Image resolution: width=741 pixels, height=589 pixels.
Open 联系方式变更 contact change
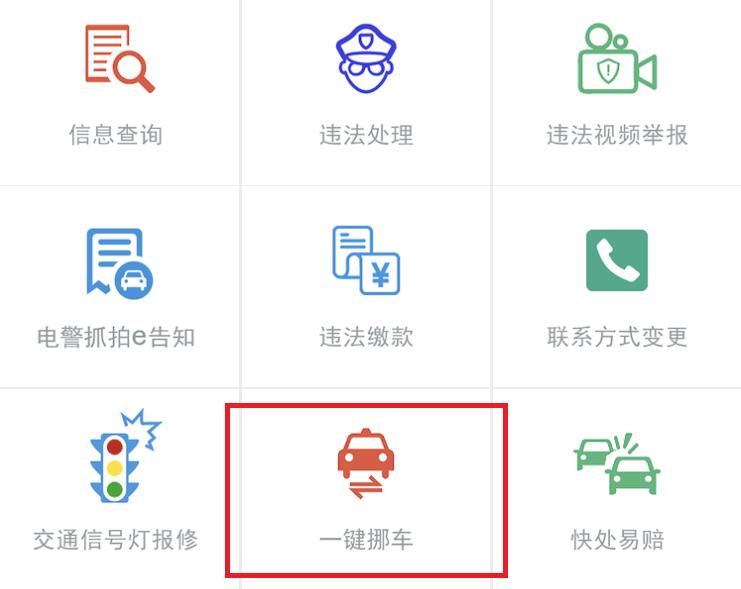tap(616, 288)
